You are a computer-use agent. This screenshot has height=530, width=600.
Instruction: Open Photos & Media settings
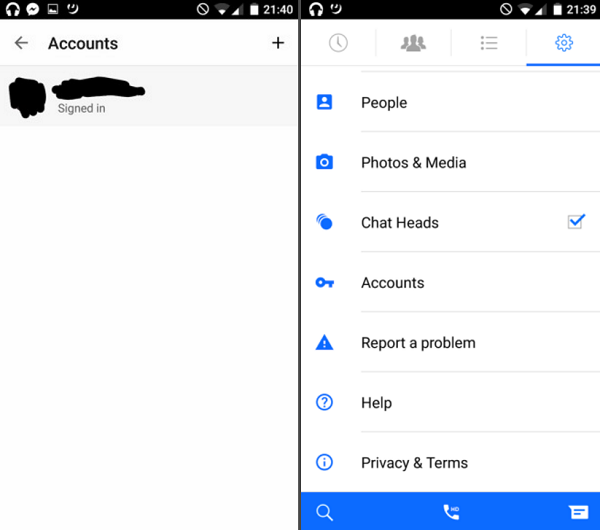[x=450, y=163]
